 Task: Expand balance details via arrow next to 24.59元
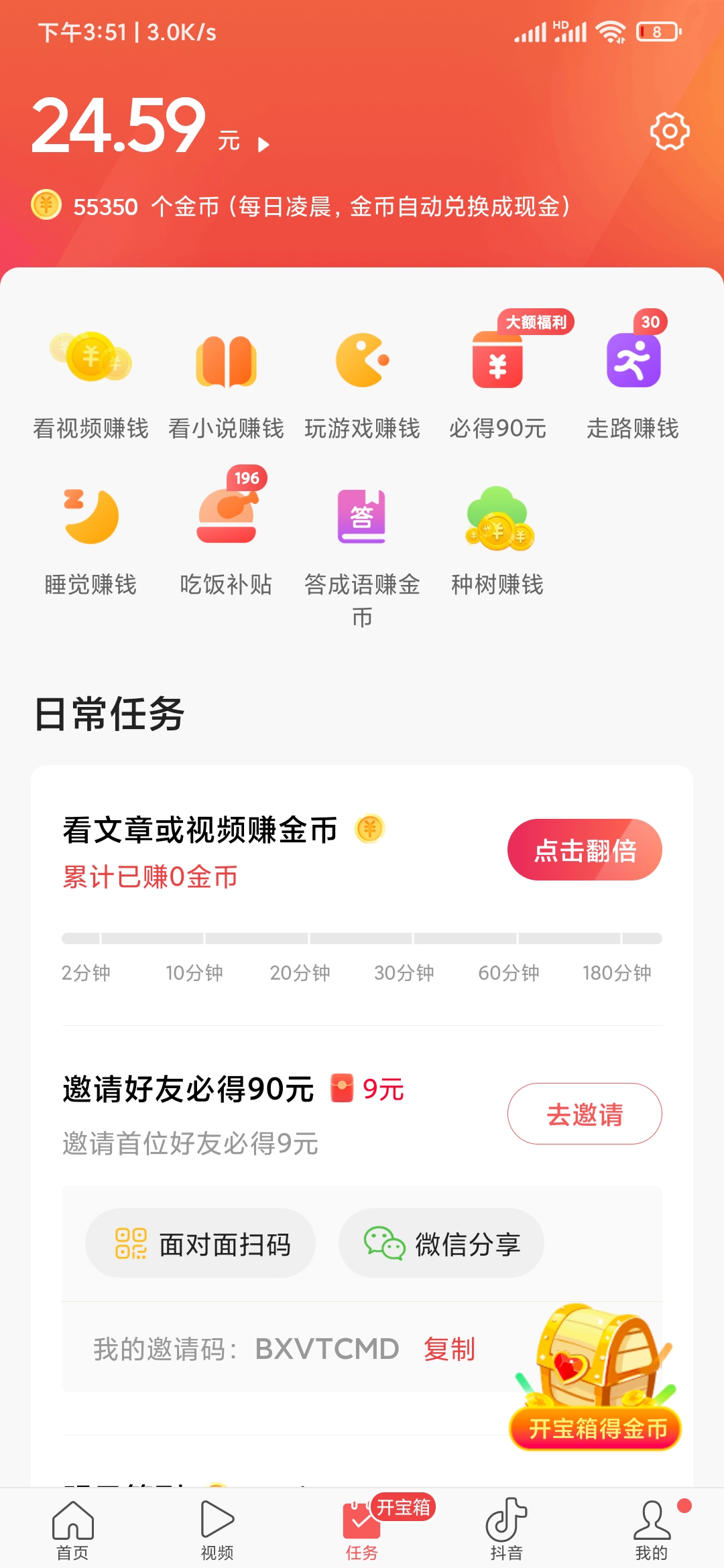coord(263,143)
